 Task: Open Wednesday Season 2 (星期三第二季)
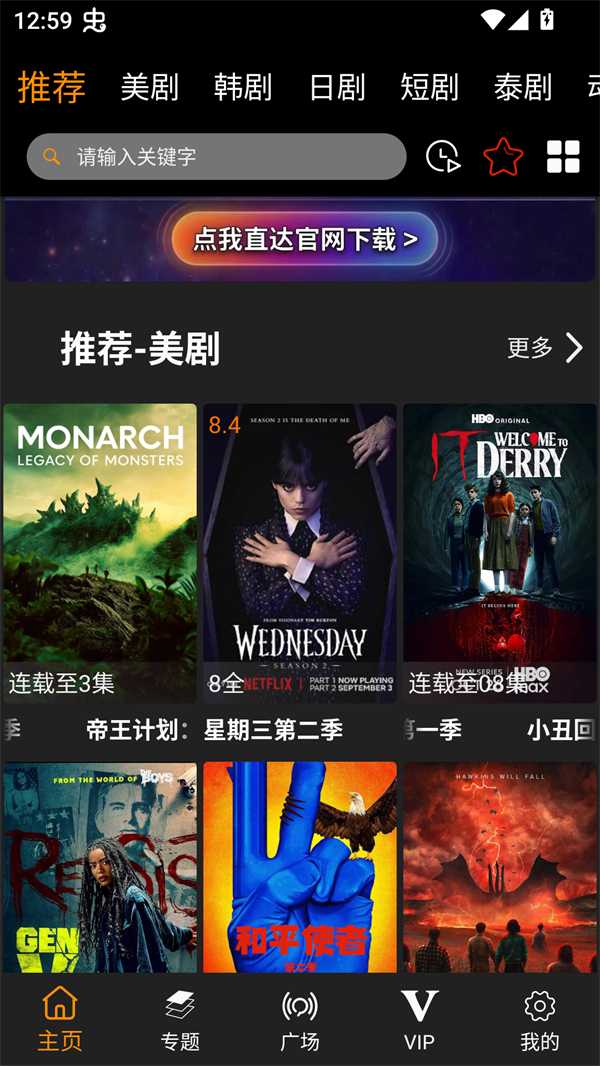300,552
